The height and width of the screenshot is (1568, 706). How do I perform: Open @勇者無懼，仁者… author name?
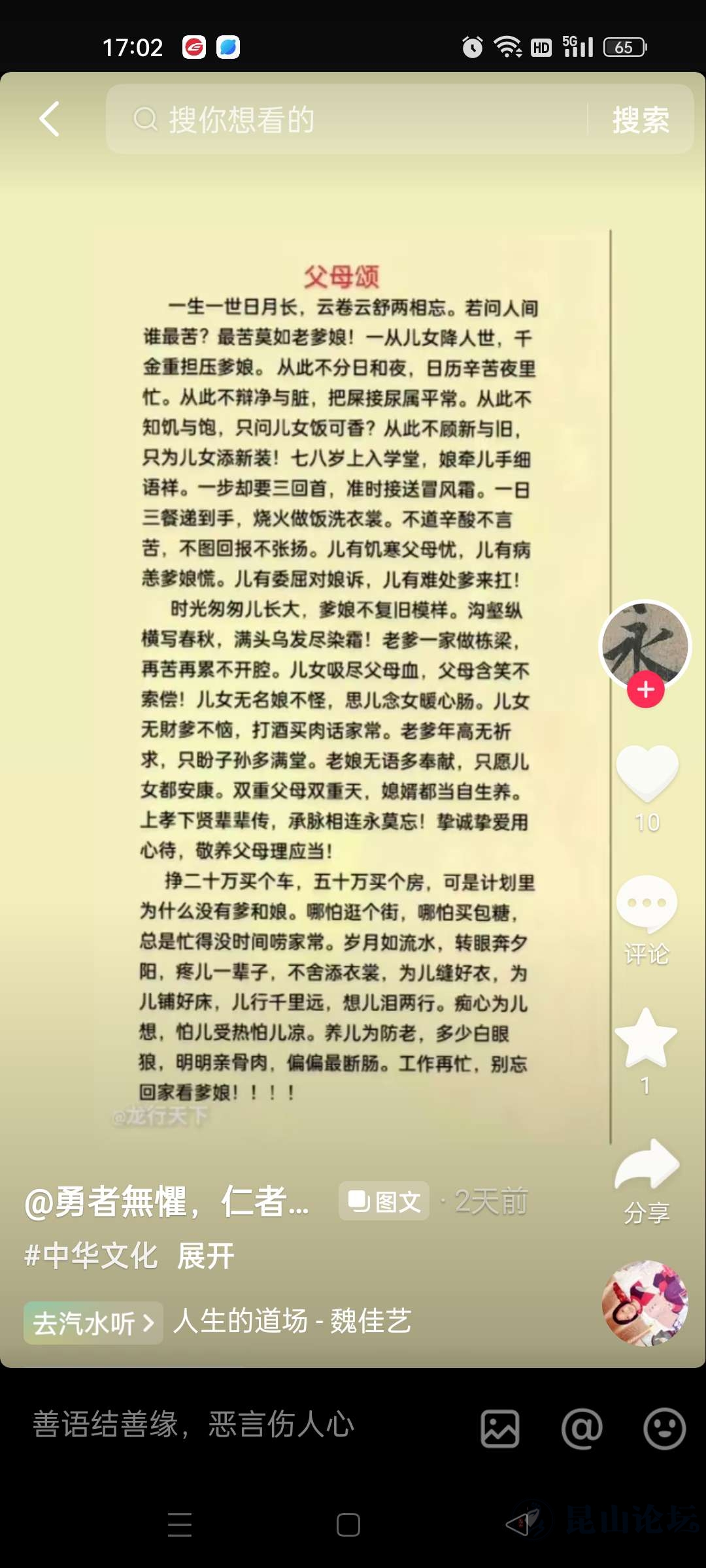(x=167, y=1201)
